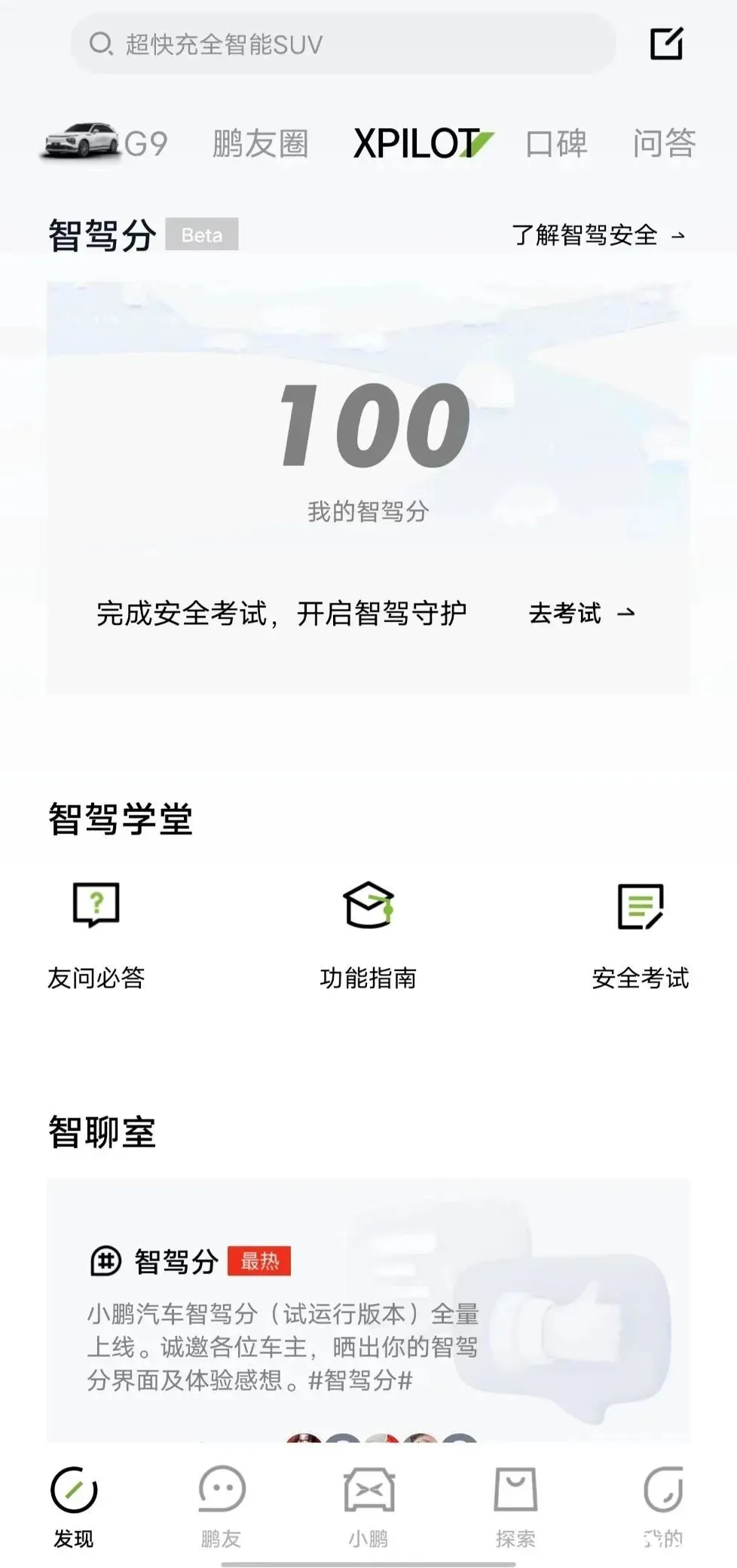Open 了解智驾安全 link

598,235
